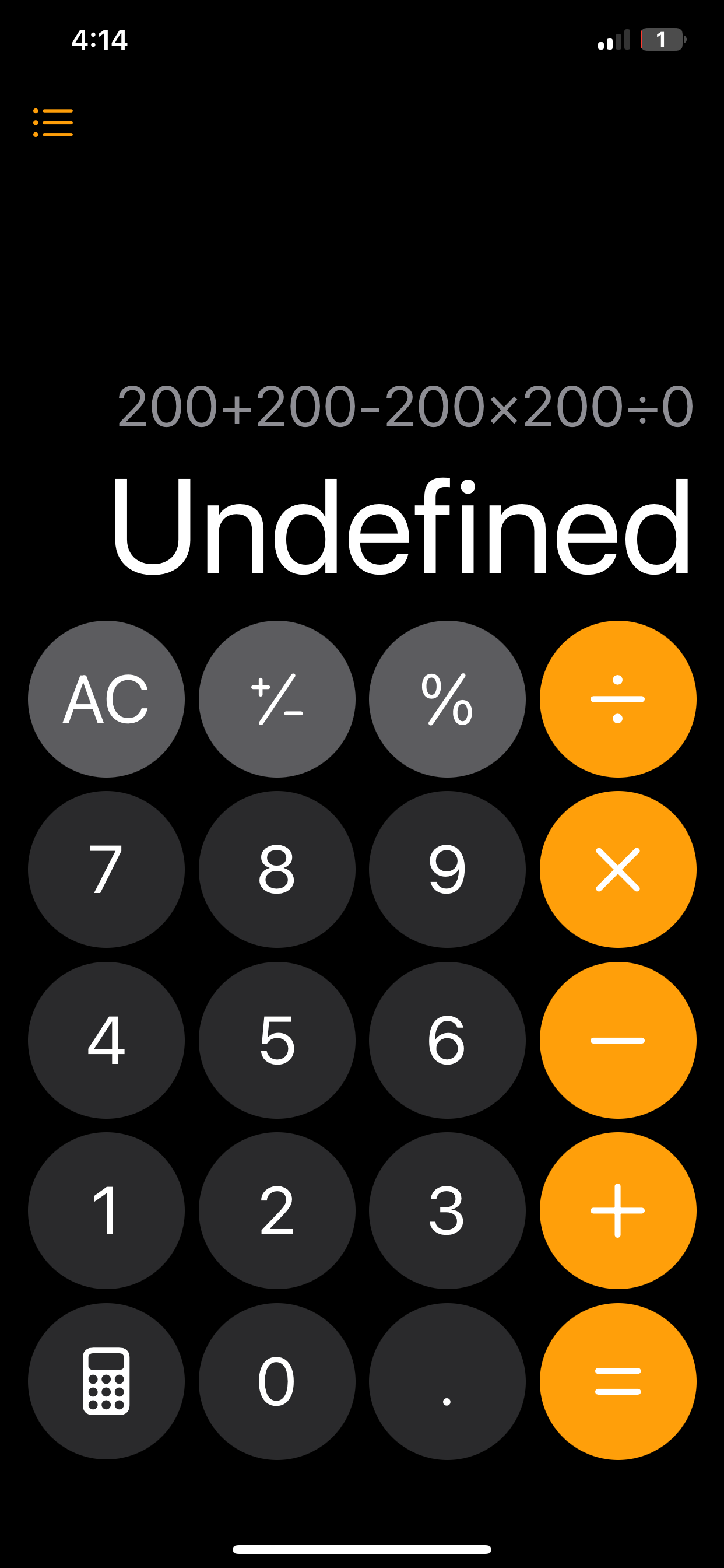This screenshot has width=724, height=1568.
Task: Enter digit 4
Action: pos(107,1039)
